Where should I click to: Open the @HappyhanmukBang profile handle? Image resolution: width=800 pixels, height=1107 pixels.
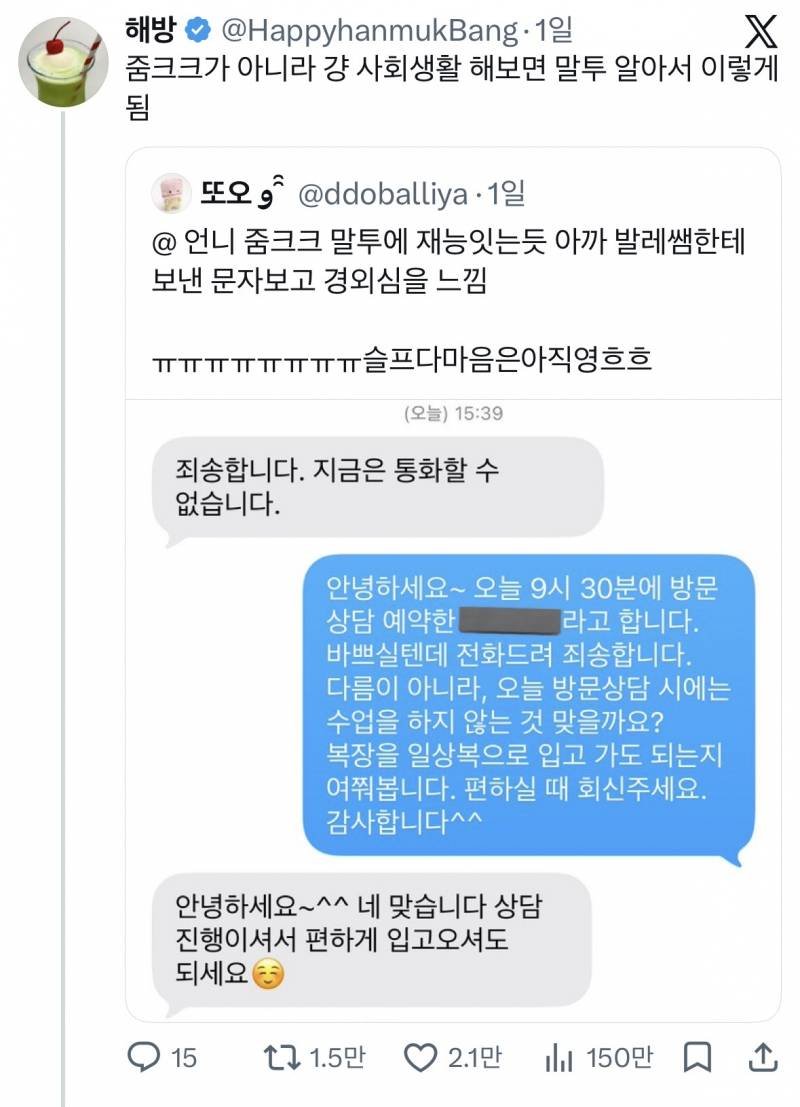[370, 30]
